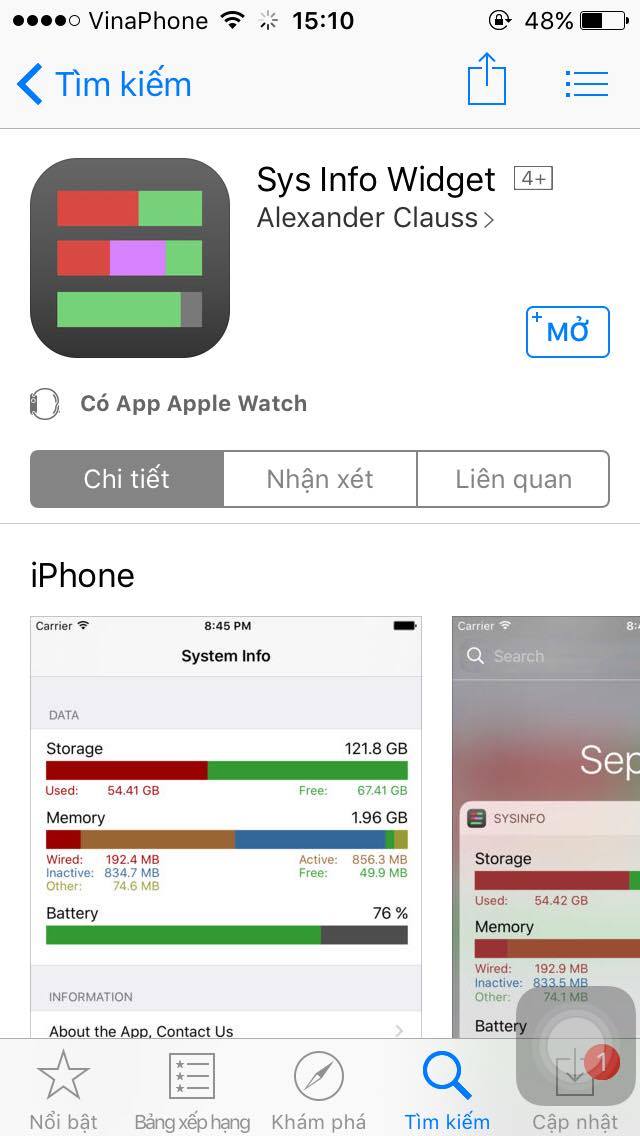Share this app
The height and width of the screenshot is (1136, 640).
pyautogui.click(x=487, y=82)
